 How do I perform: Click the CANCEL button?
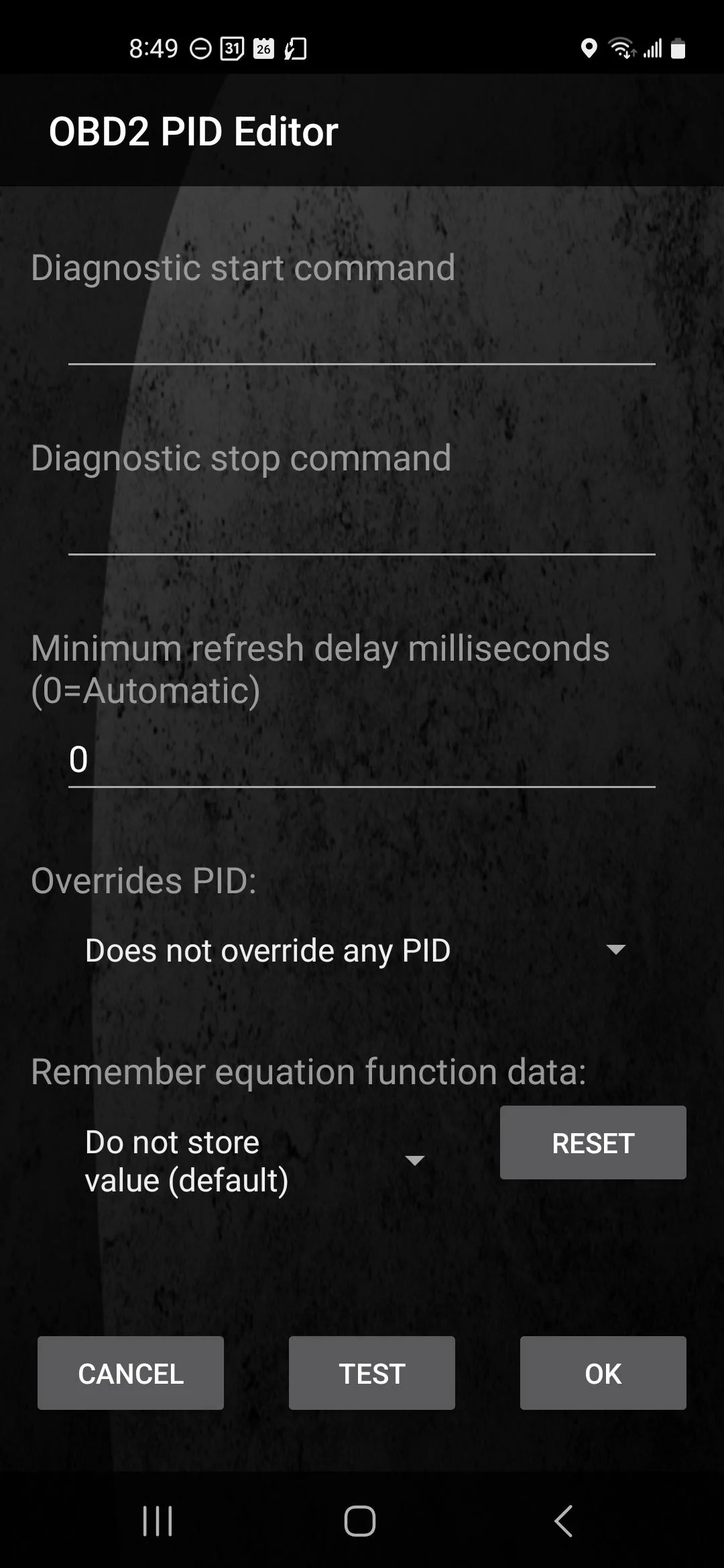[130, 1373]
